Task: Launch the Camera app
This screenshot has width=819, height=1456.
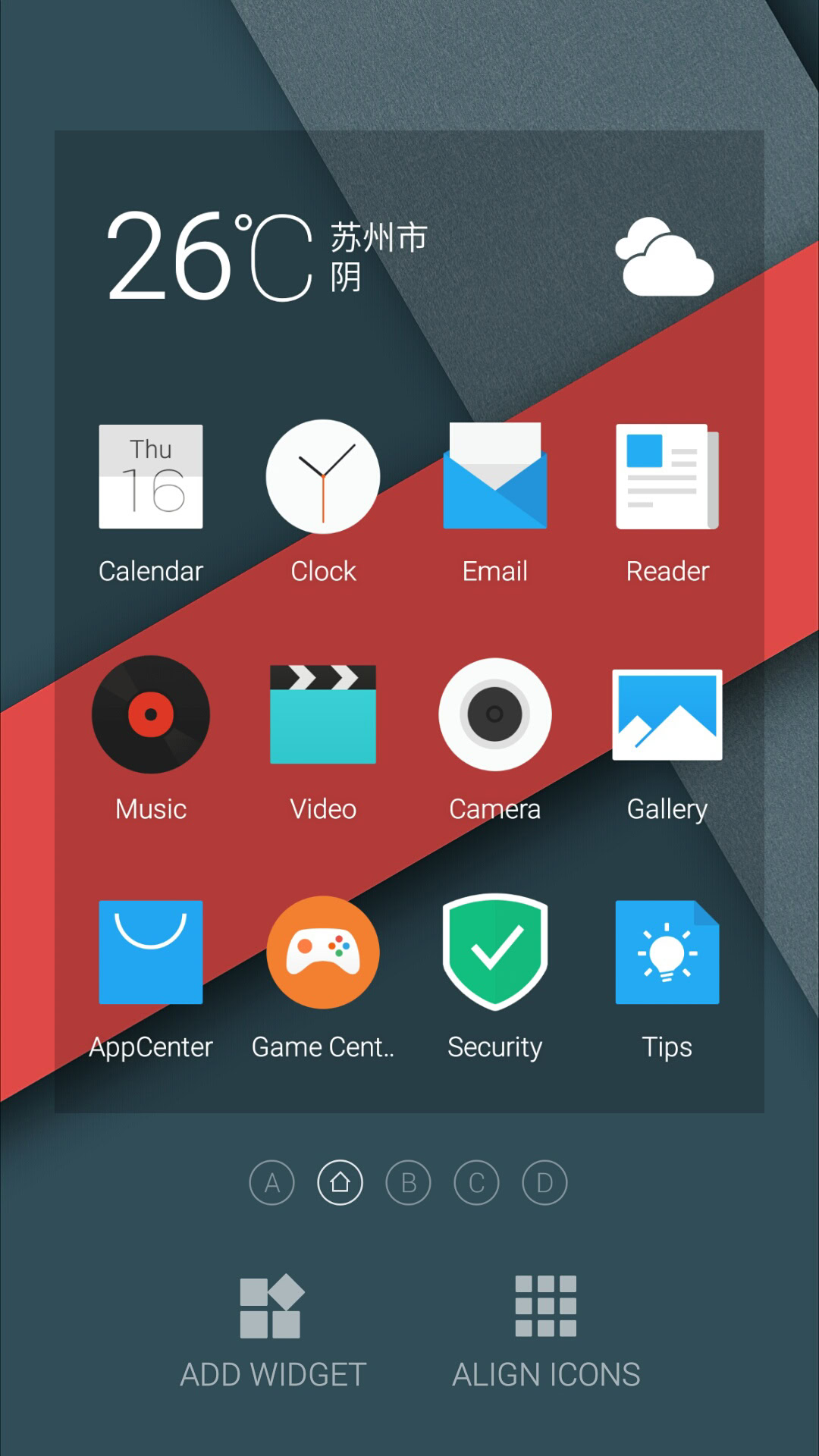Action: 495,714
